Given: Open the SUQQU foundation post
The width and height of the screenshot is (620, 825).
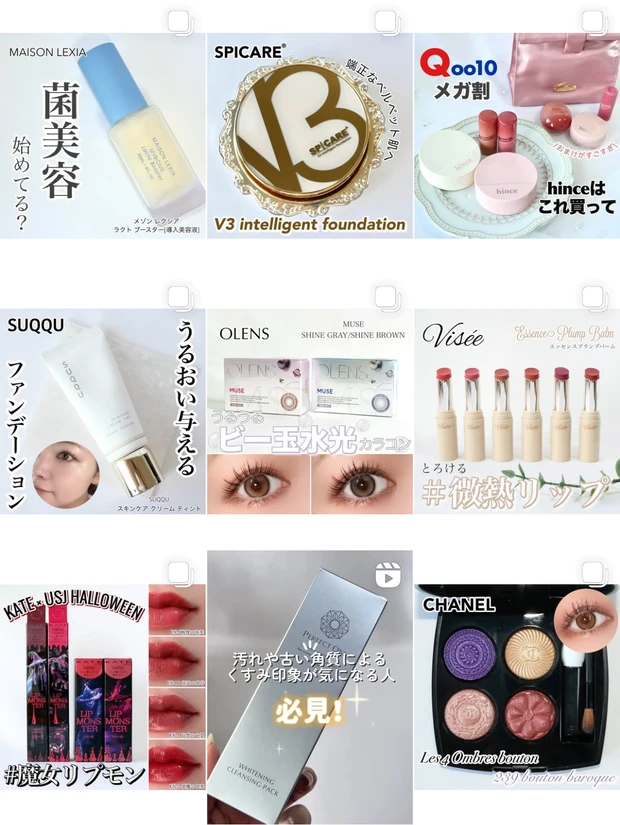Looking at the screenshot, I should [102, 411].
